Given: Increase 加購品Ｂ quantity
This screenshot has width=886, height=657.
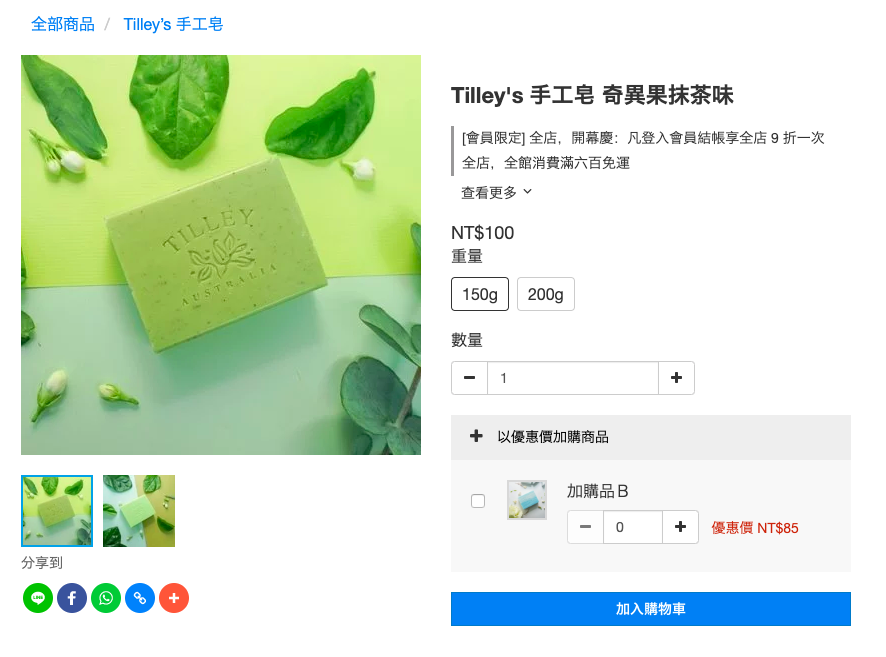Looking at the screenshot, I should pos(680,527).
